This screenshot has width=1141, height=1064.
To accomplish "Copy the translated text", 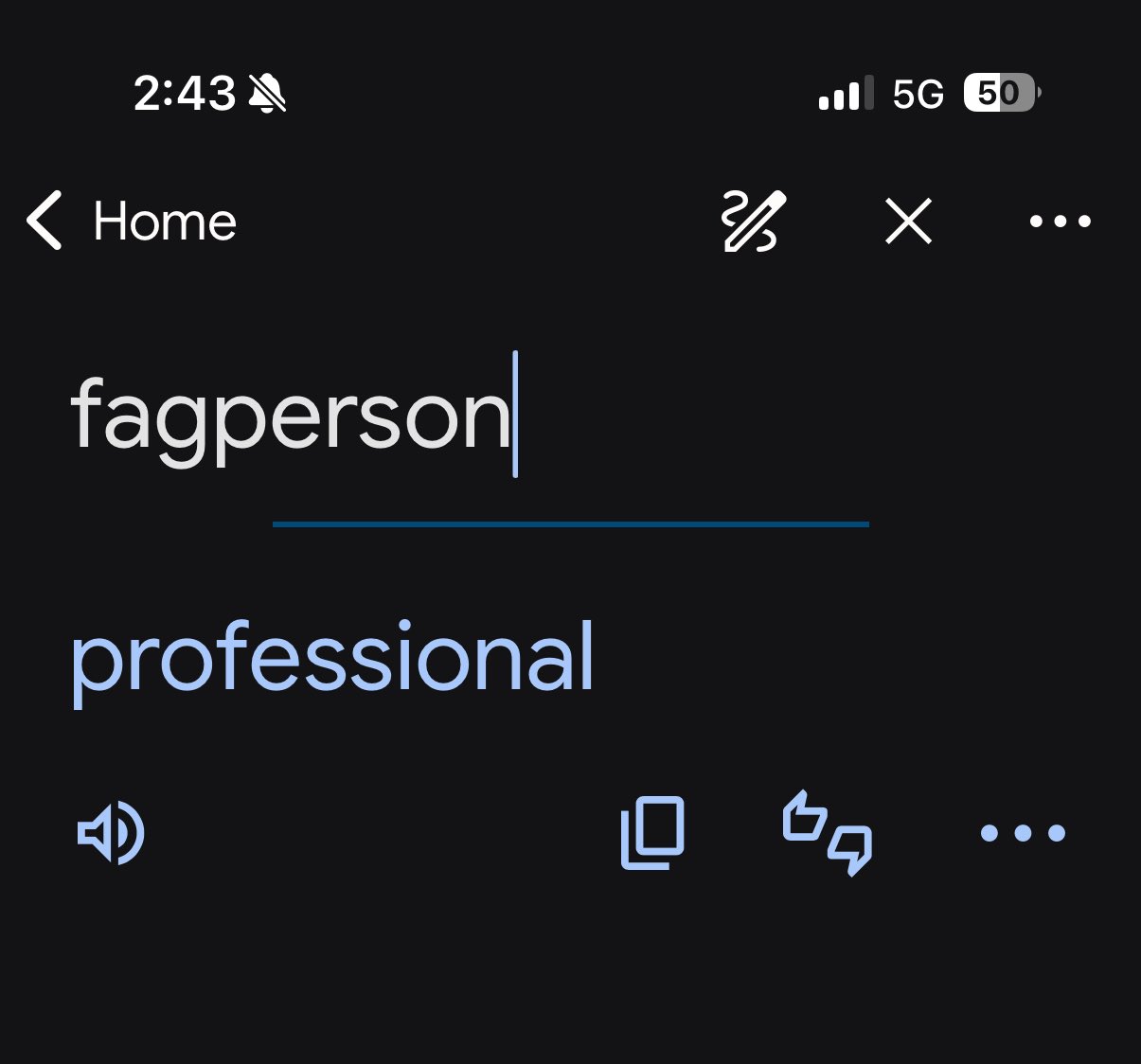I will click(x=652, y=833).
